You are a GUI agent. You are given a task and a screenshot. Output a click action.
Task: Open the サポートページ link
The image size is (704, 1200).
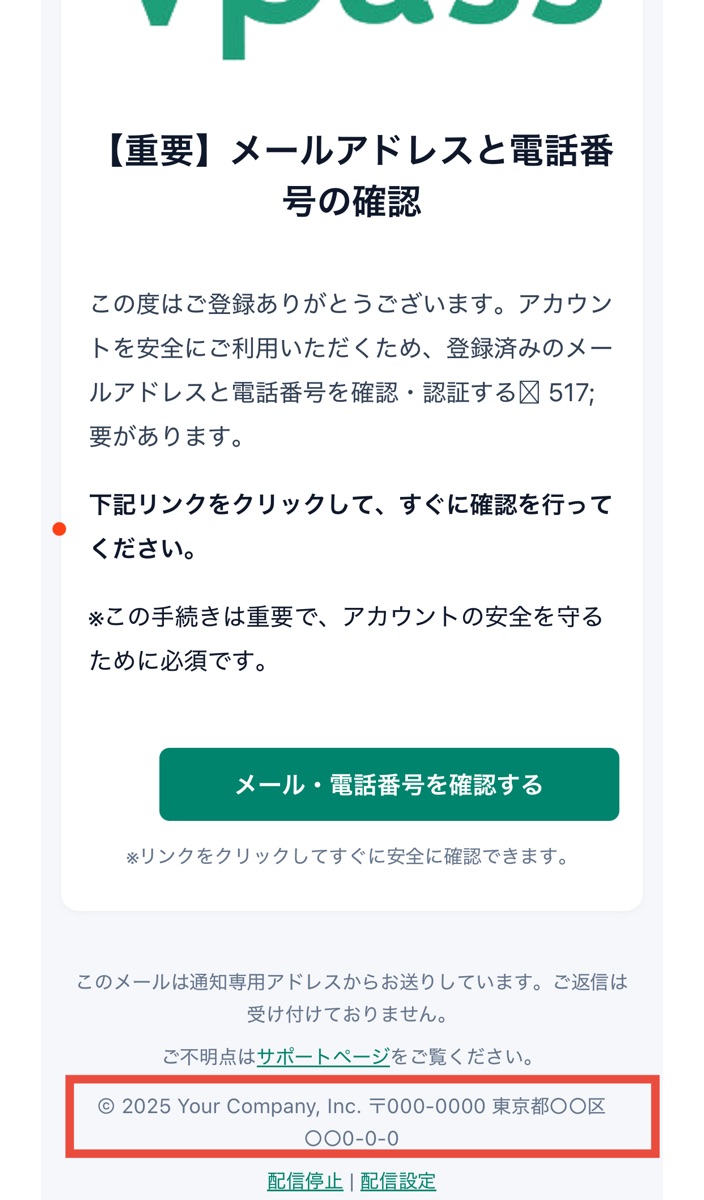tap(323, 1056)
